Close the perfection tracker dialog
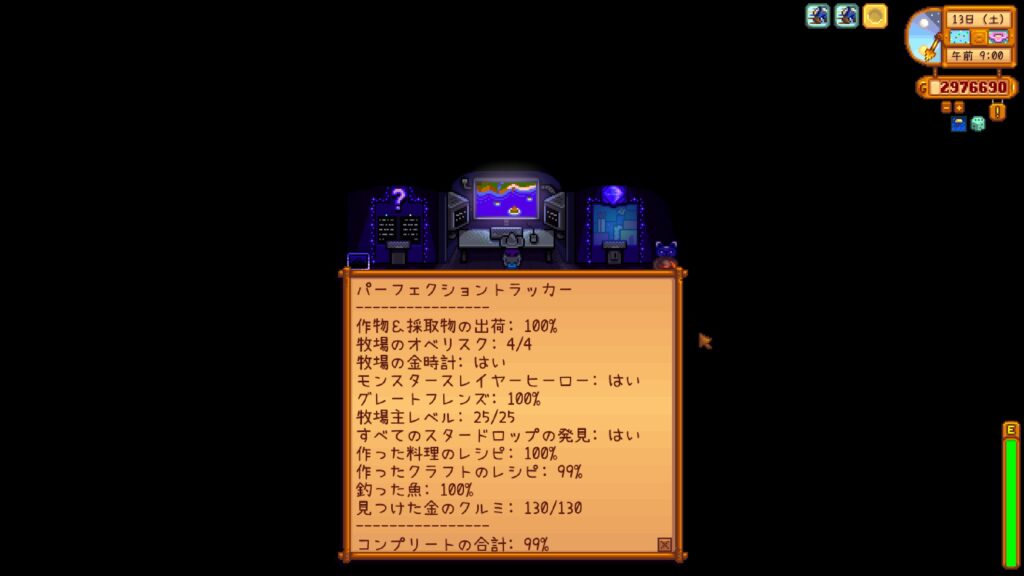 664,545
